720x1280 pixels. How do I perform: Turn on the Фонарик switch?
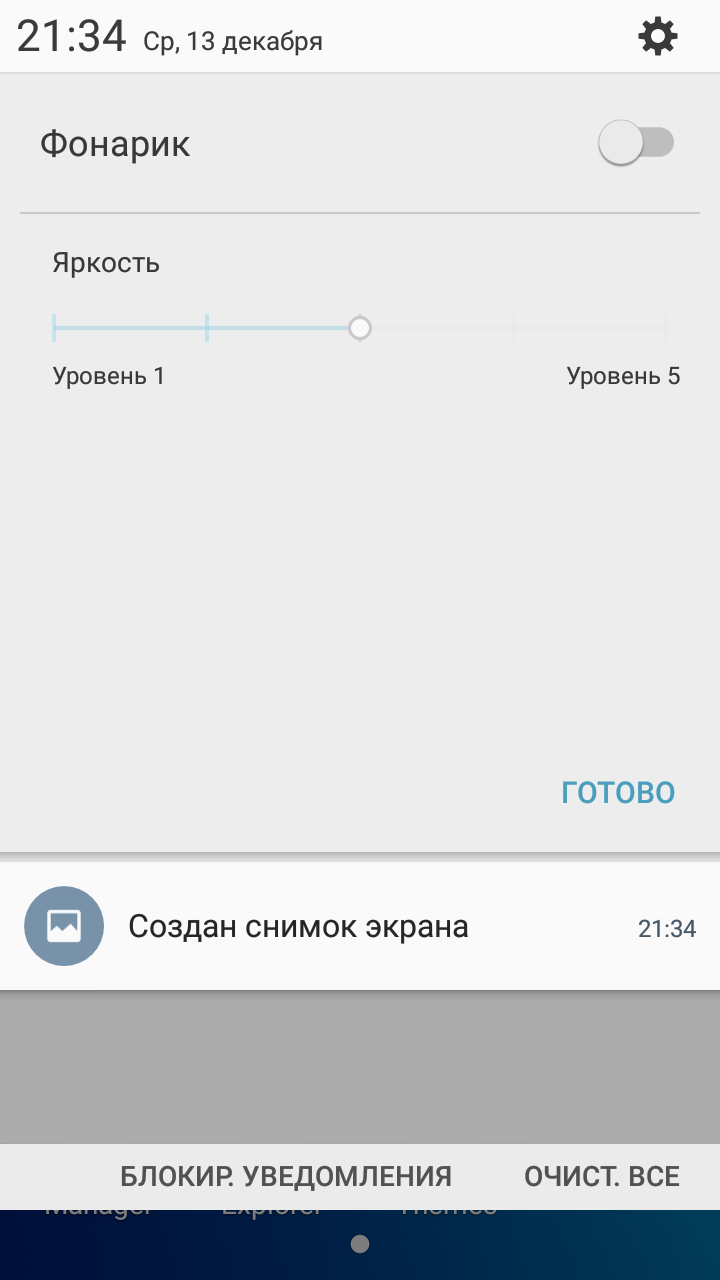pyautogui.click(x=636, y=143)
